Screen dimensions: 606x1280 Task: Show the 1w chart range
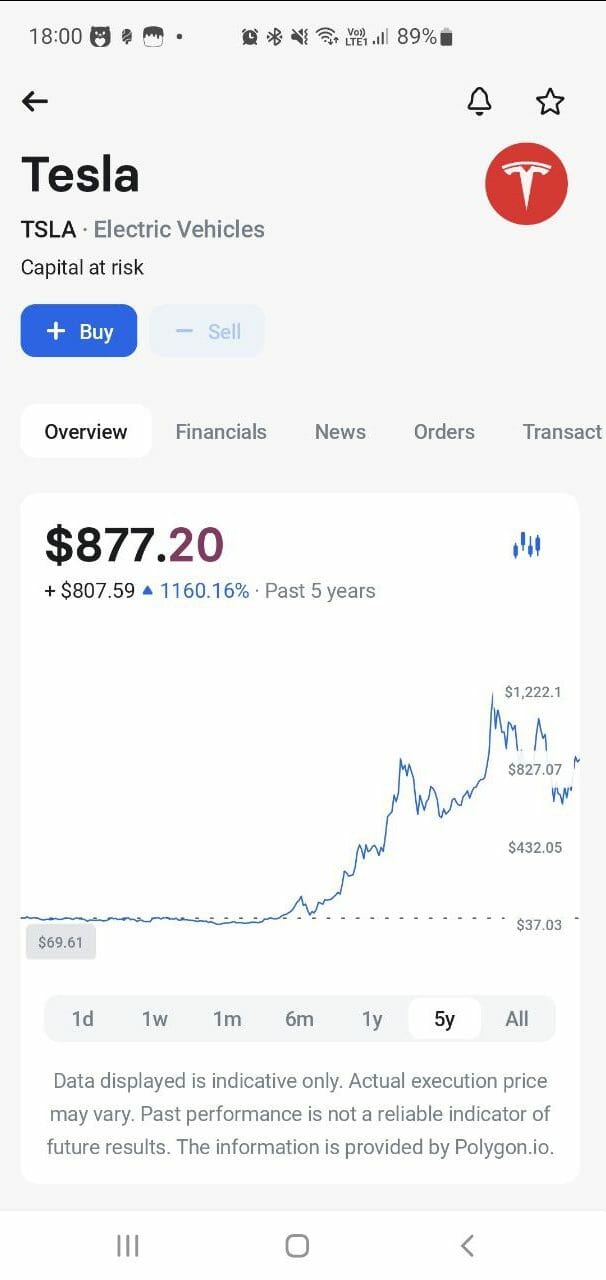155,1019
